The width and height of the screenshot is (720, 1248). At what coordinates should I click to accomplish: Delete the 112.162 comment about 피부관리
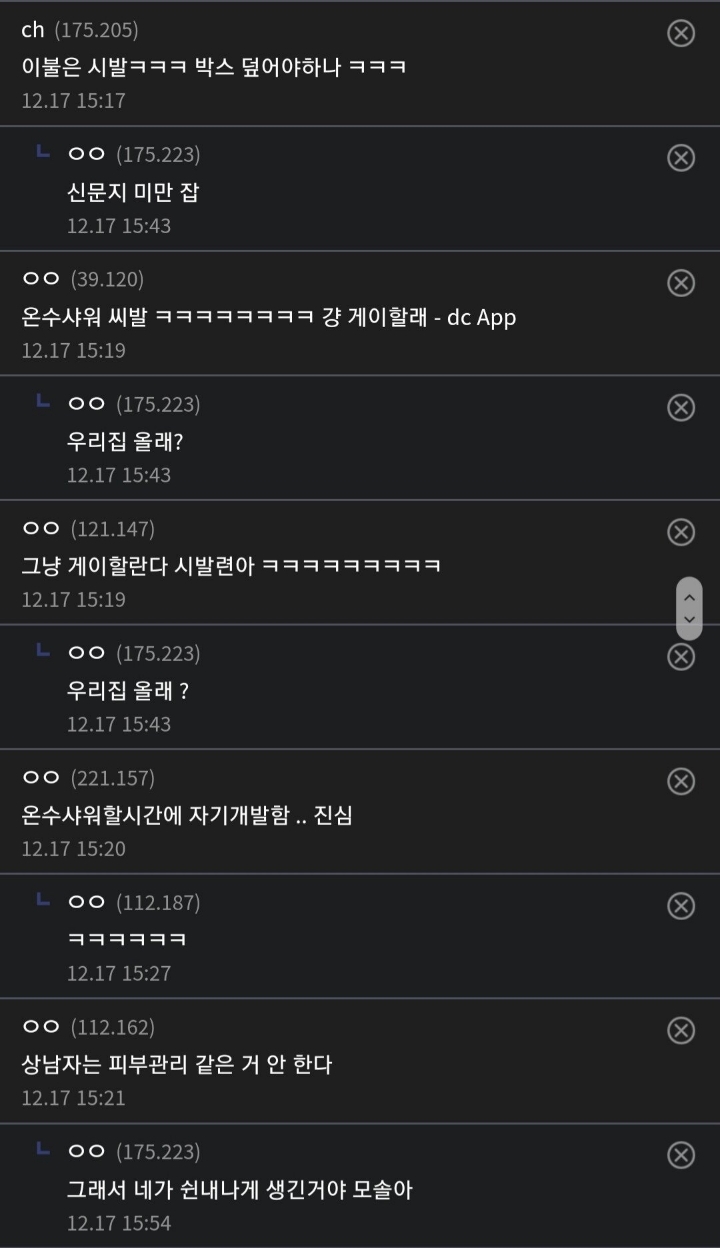pyautogui.click(x=681, y=1031)
